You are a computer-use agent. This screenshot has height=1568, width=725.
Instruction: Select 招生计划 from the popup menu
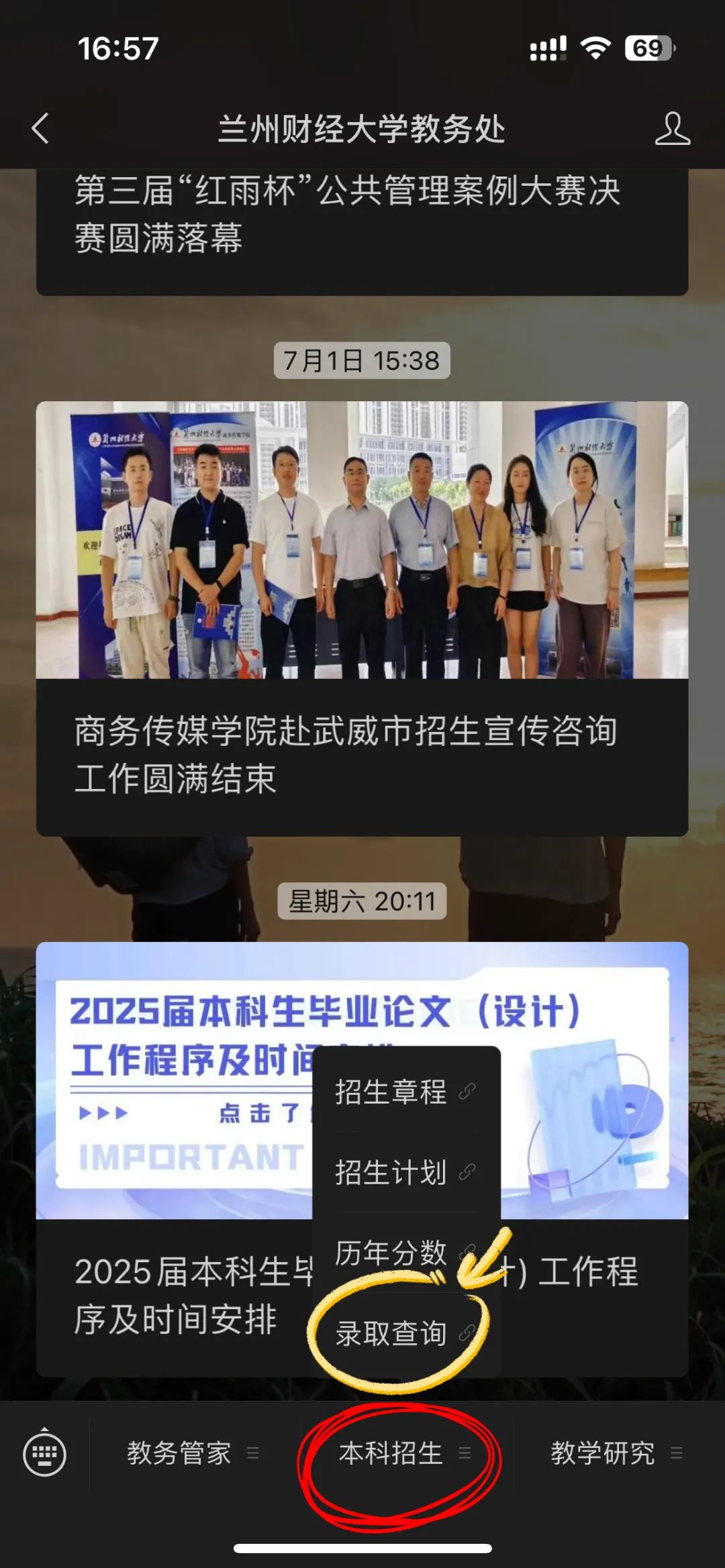click(x=405, y=1172)
